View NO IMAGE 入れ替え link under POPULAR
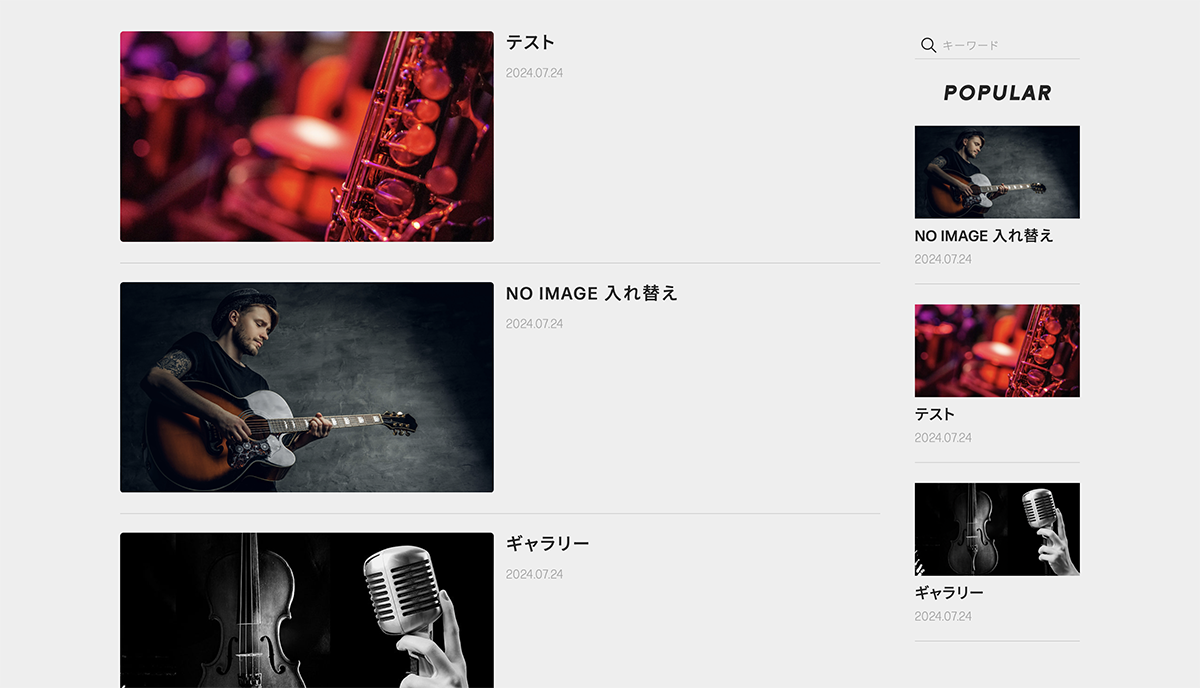 click(984, 236)
